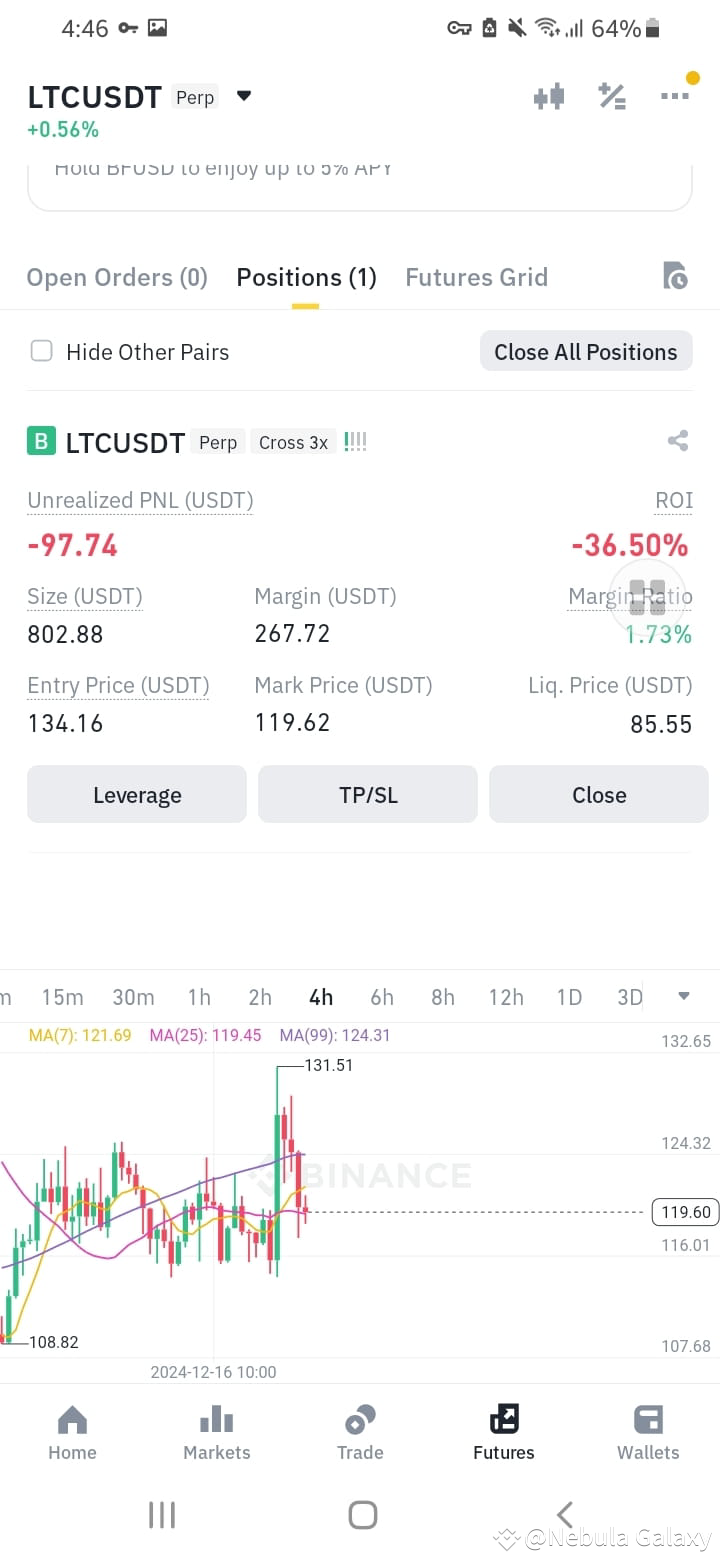720x1560 pixels.
Task: Open the Futures Grid tab
Action: point(477,277)
